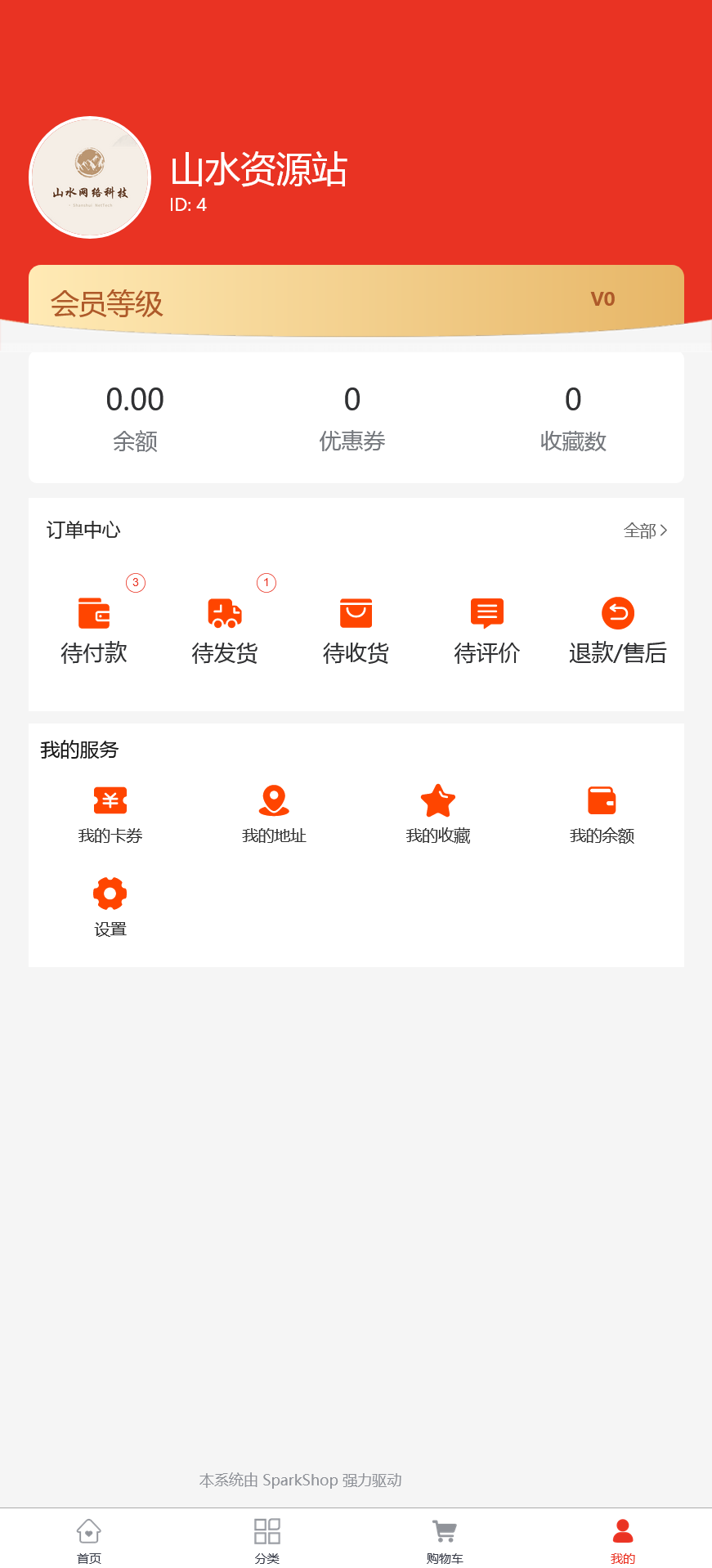712x1568 pixels.
Task: Open 我的卡券 my coupons
Action: coord(110,813)
